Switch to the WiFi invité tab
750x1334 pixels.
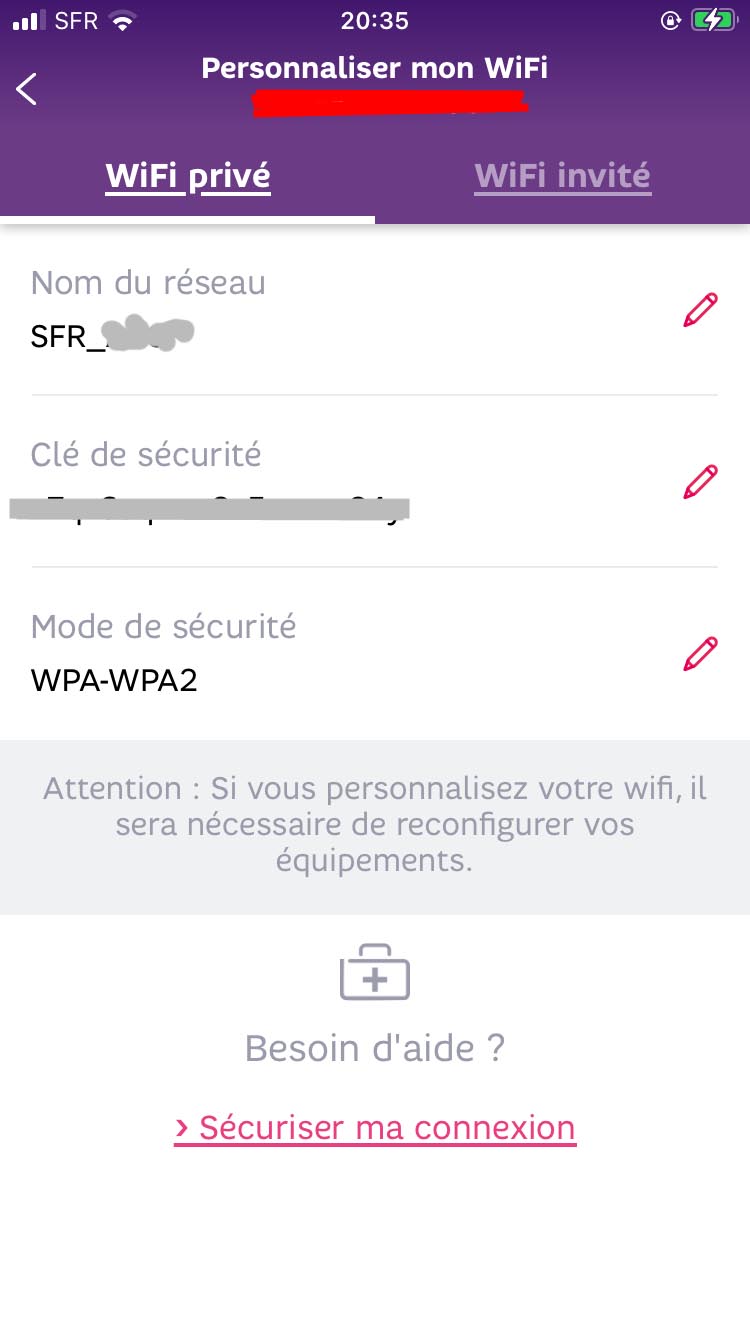coord(562,176)
